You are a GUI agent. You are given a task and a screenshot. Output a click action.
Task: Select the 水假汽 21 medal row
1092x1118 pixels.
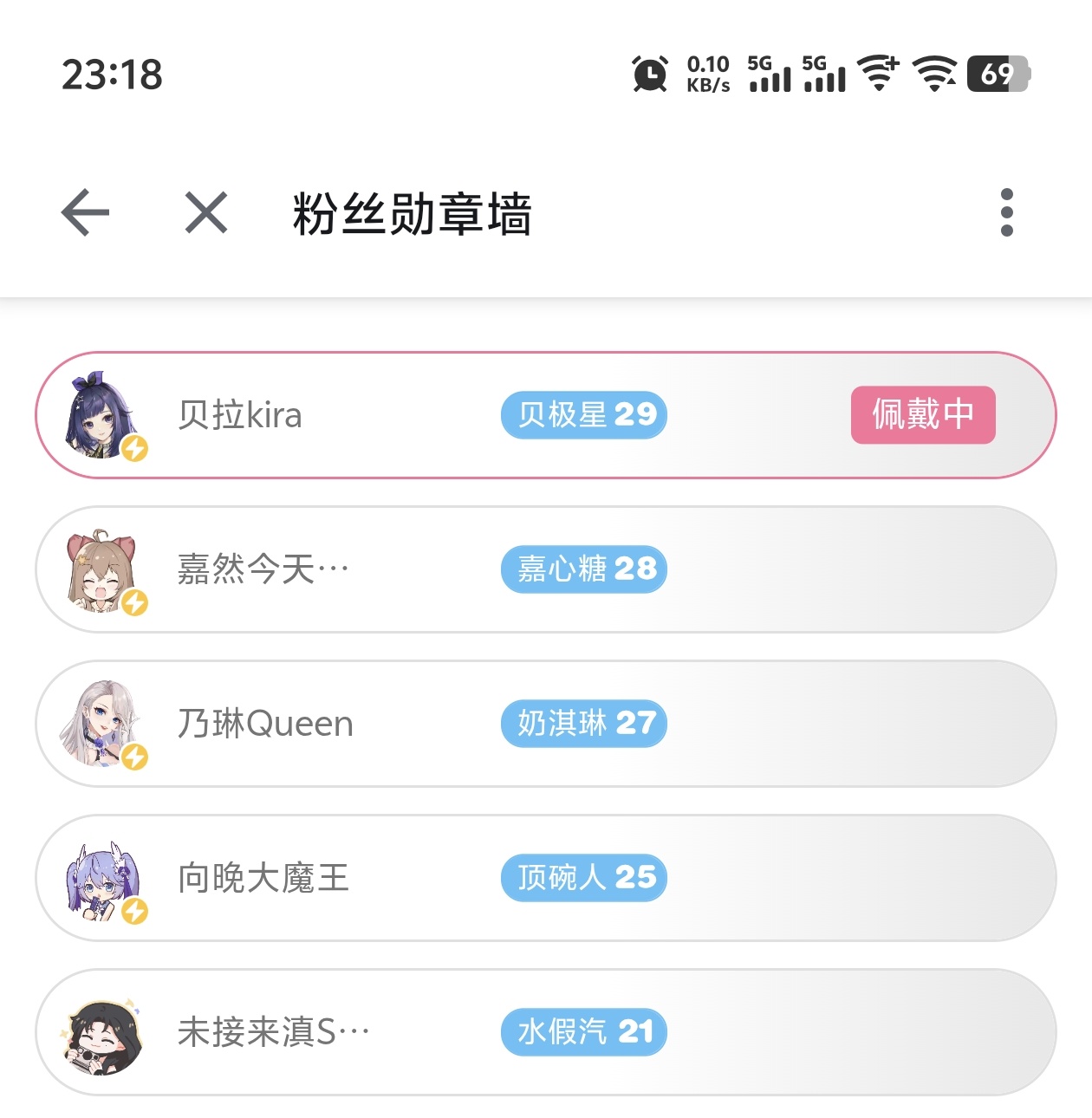click(x=546, y=1032)
